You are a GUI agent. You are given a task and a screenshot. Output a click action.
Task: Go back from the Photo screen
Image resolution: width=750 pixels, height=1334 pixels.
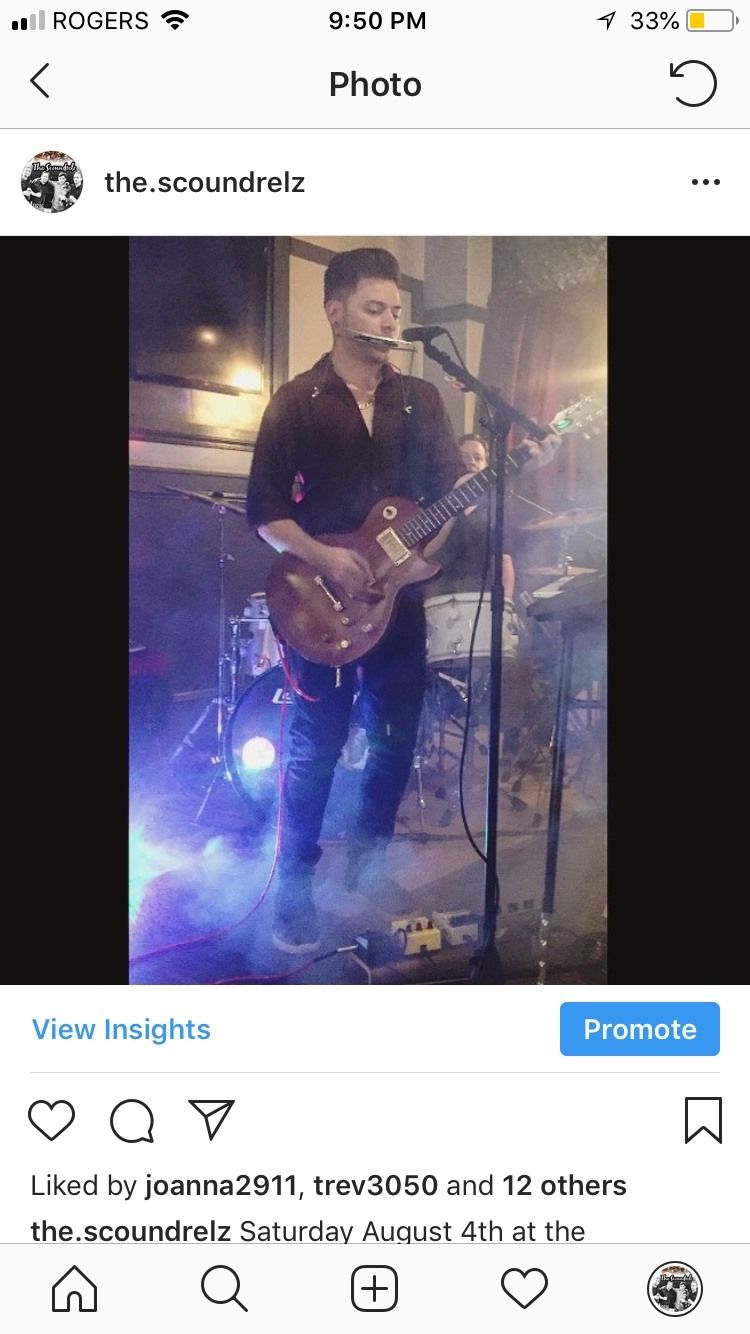coord(40,82)
